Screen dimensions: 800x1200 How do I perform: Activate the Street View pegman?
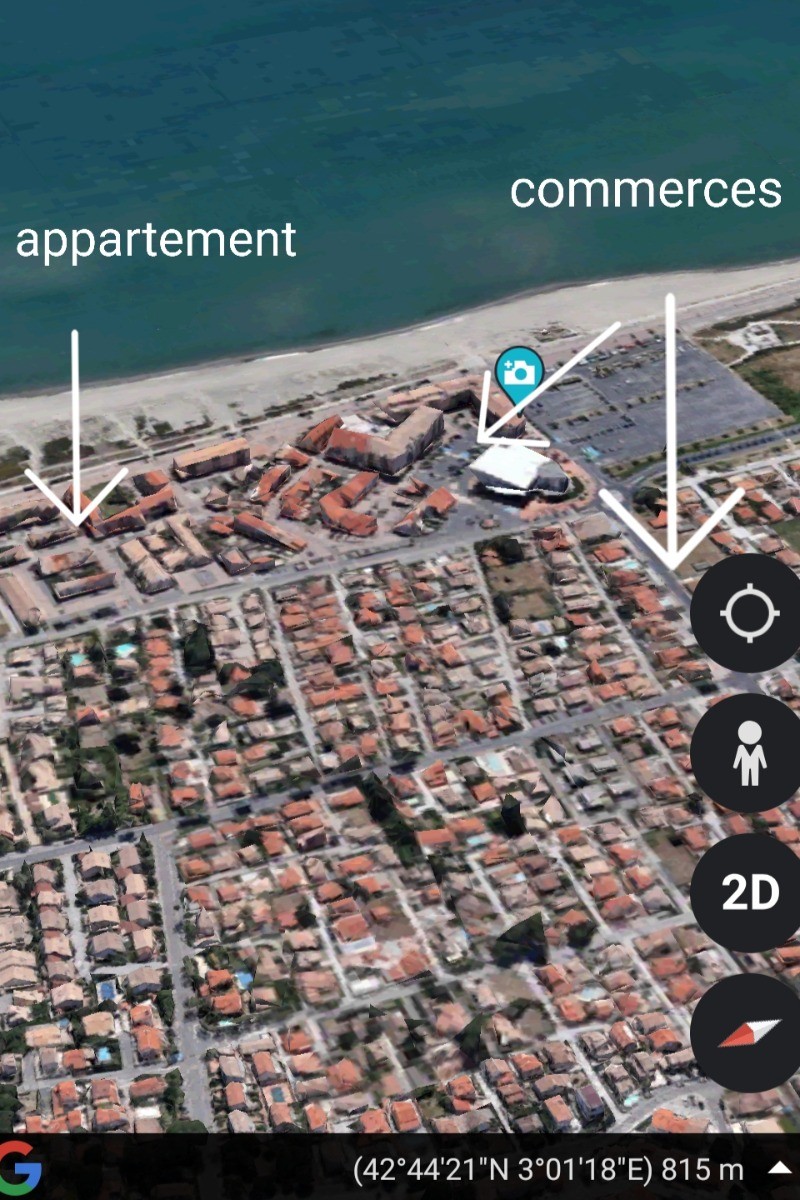click(x=749, y=755)
